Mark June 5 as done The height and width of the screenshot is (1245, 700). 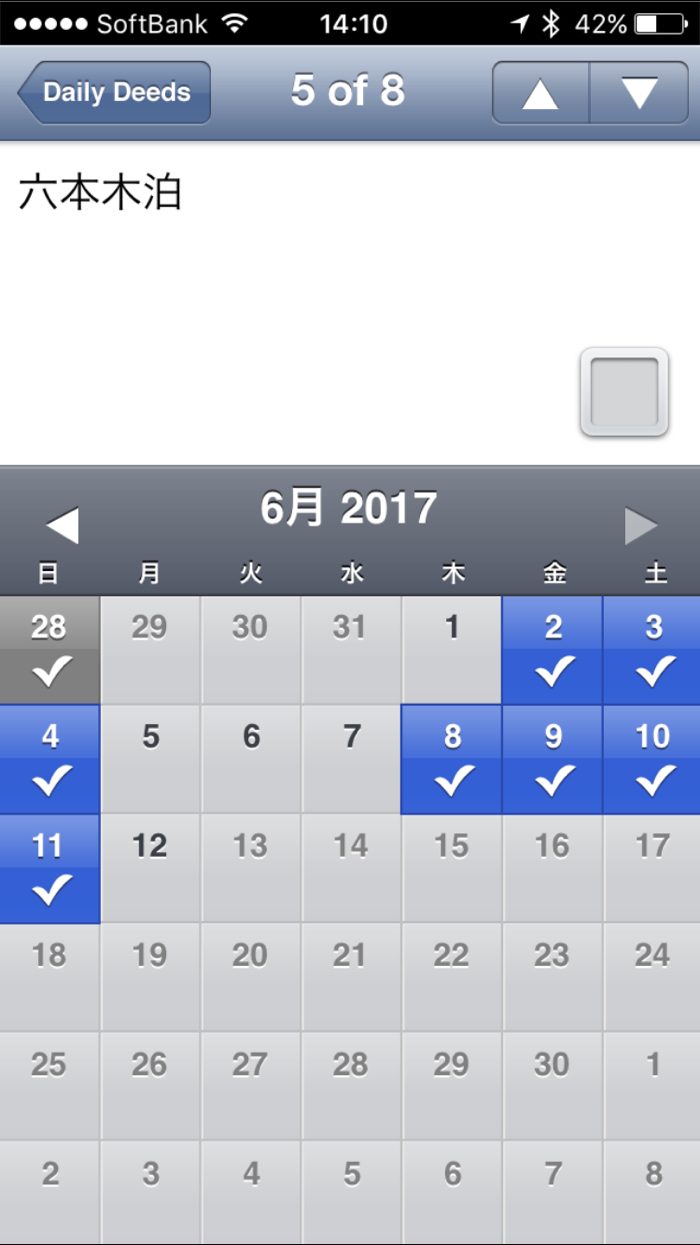150,759
